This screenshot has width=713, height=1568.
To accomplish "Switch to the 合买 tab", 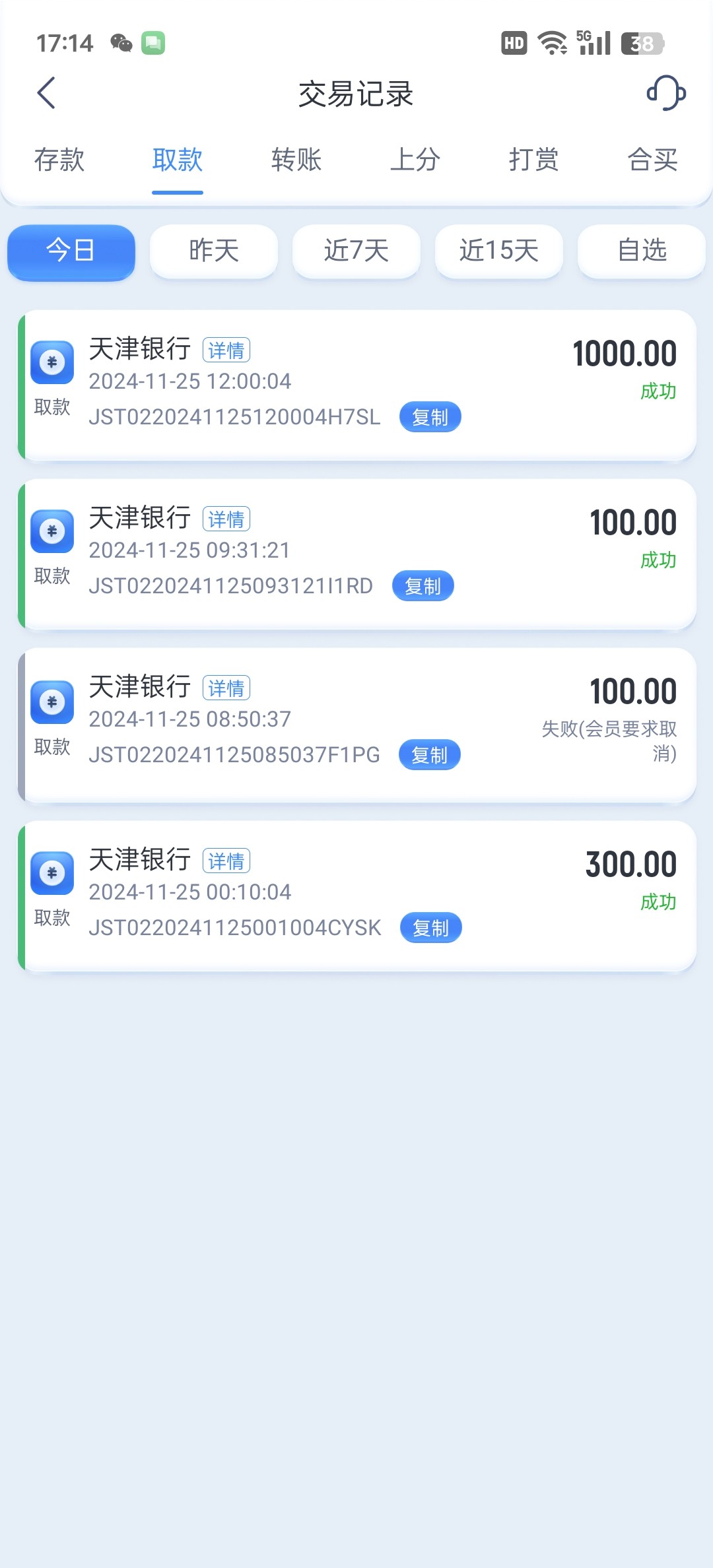I will [653, 160].
